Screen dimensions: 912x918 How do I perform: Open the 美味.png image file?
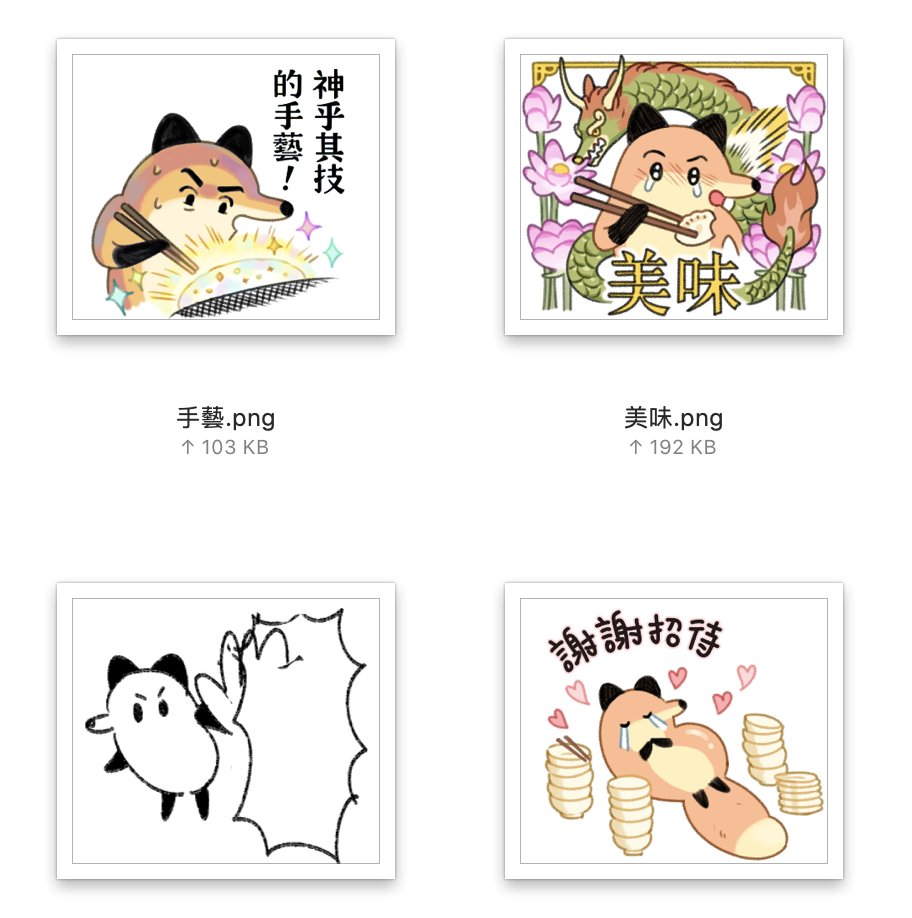pyautogui.click(x=674, y=187)
